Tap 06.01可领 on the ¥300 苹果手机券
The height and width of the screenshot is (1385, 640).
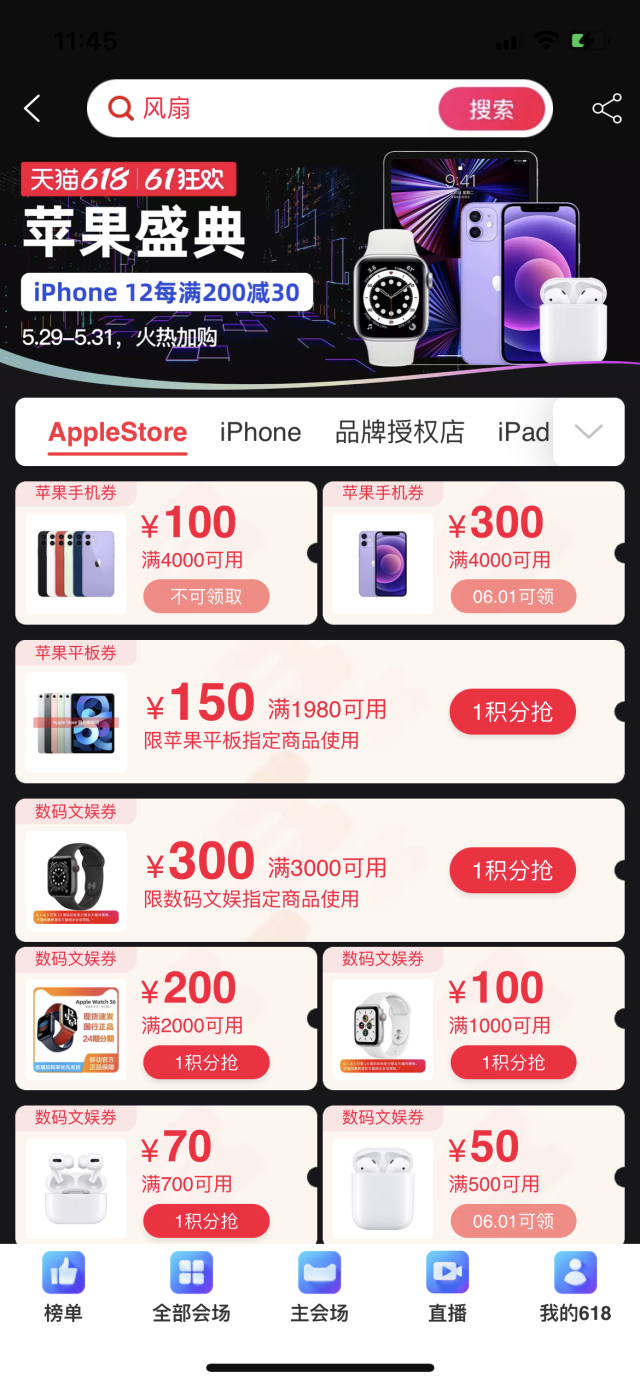tap(514, 597)
